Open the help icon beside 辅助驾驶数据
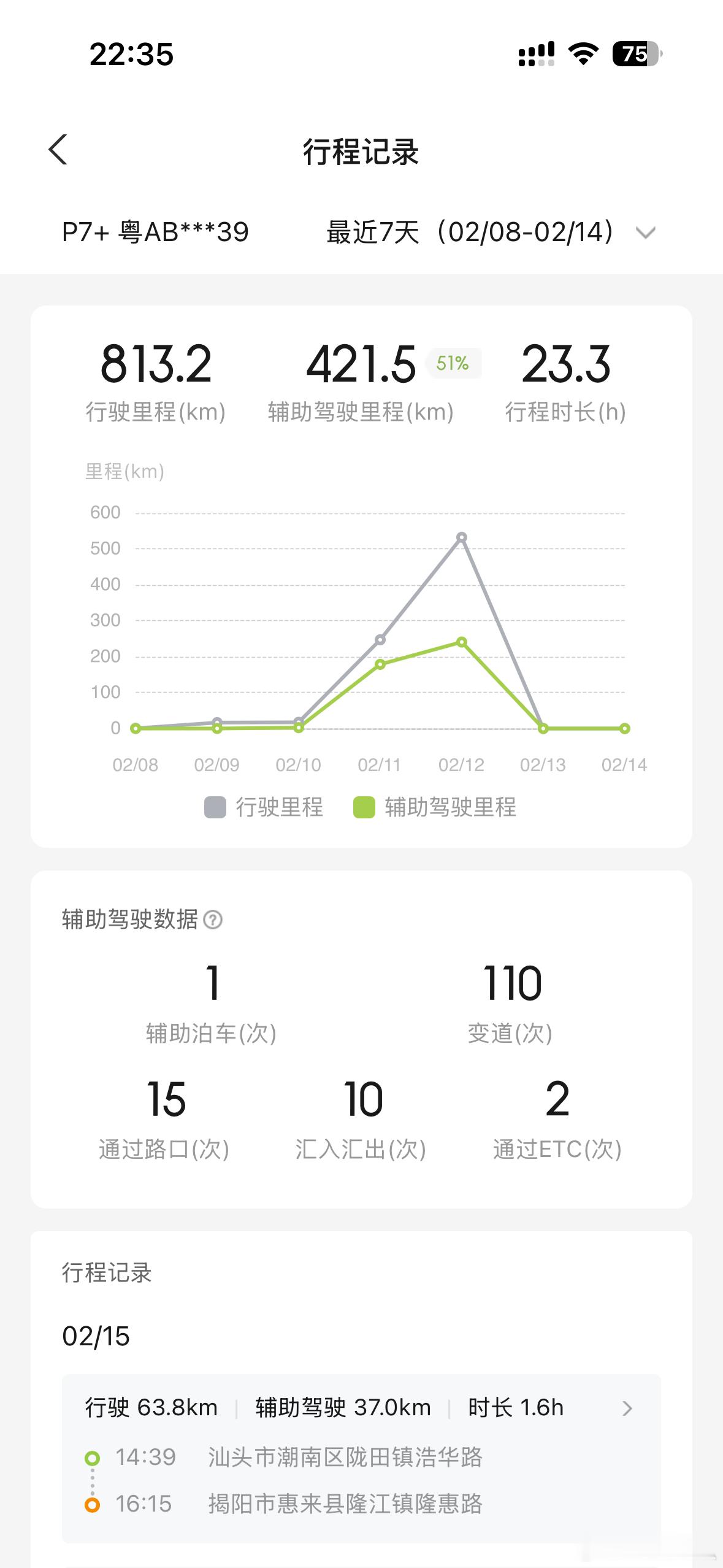The height and width of the screenshot is (1568, 723). point(213,920)
